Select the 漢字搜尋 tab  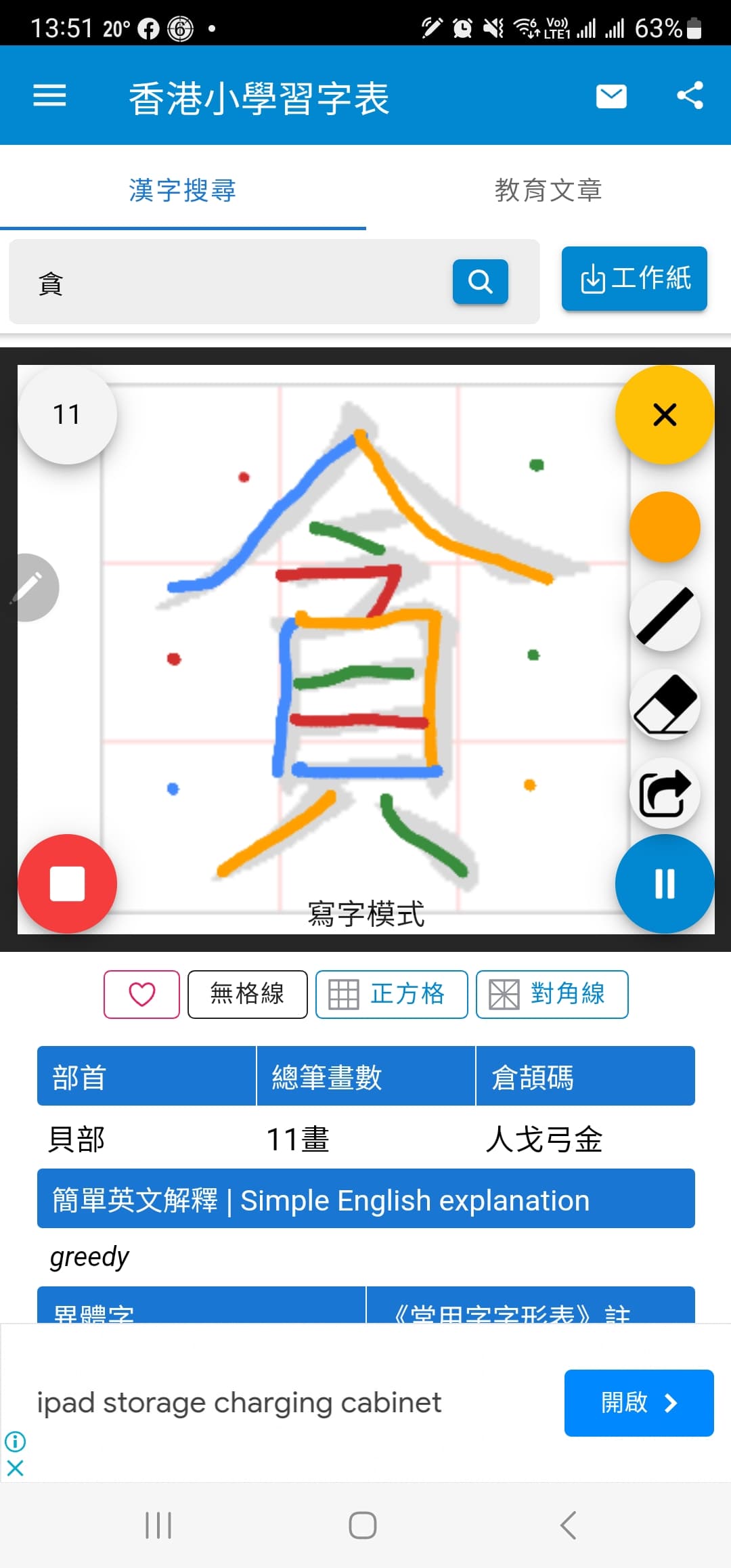tap(183, 190)
